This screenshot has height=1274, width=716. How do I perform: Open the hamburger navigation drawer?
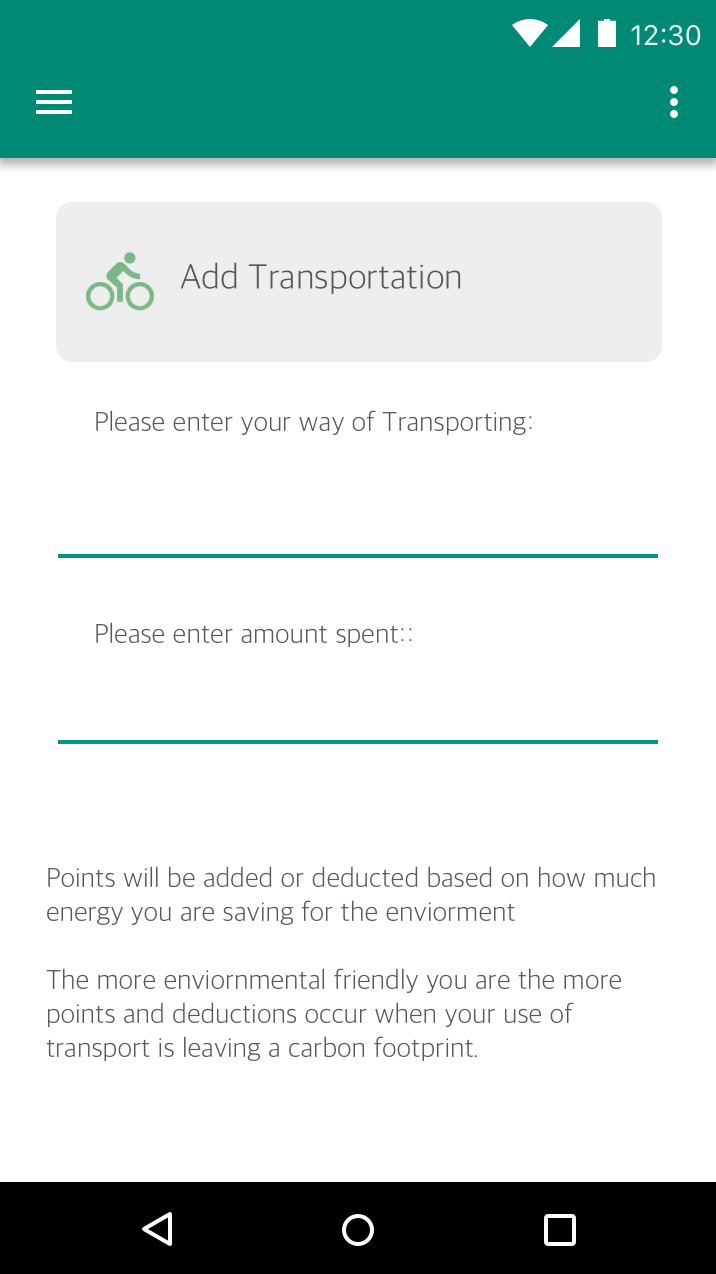pos(54,102)
